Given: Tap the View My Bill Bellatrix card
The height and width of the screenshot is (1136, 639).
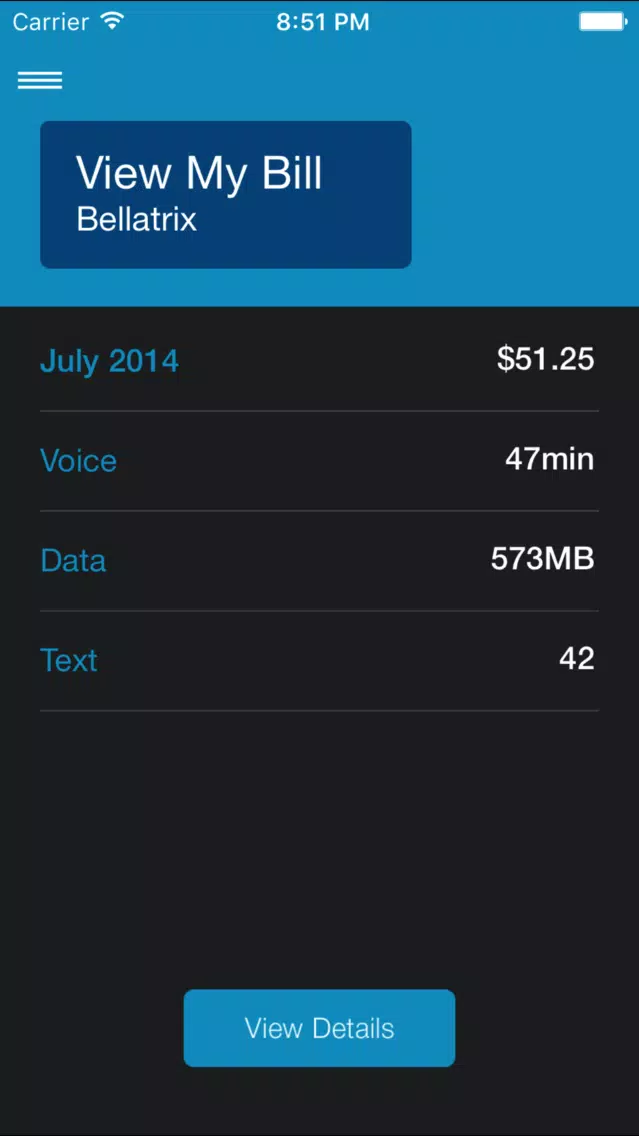Looking at the screenshot, I should pos(225,195).
